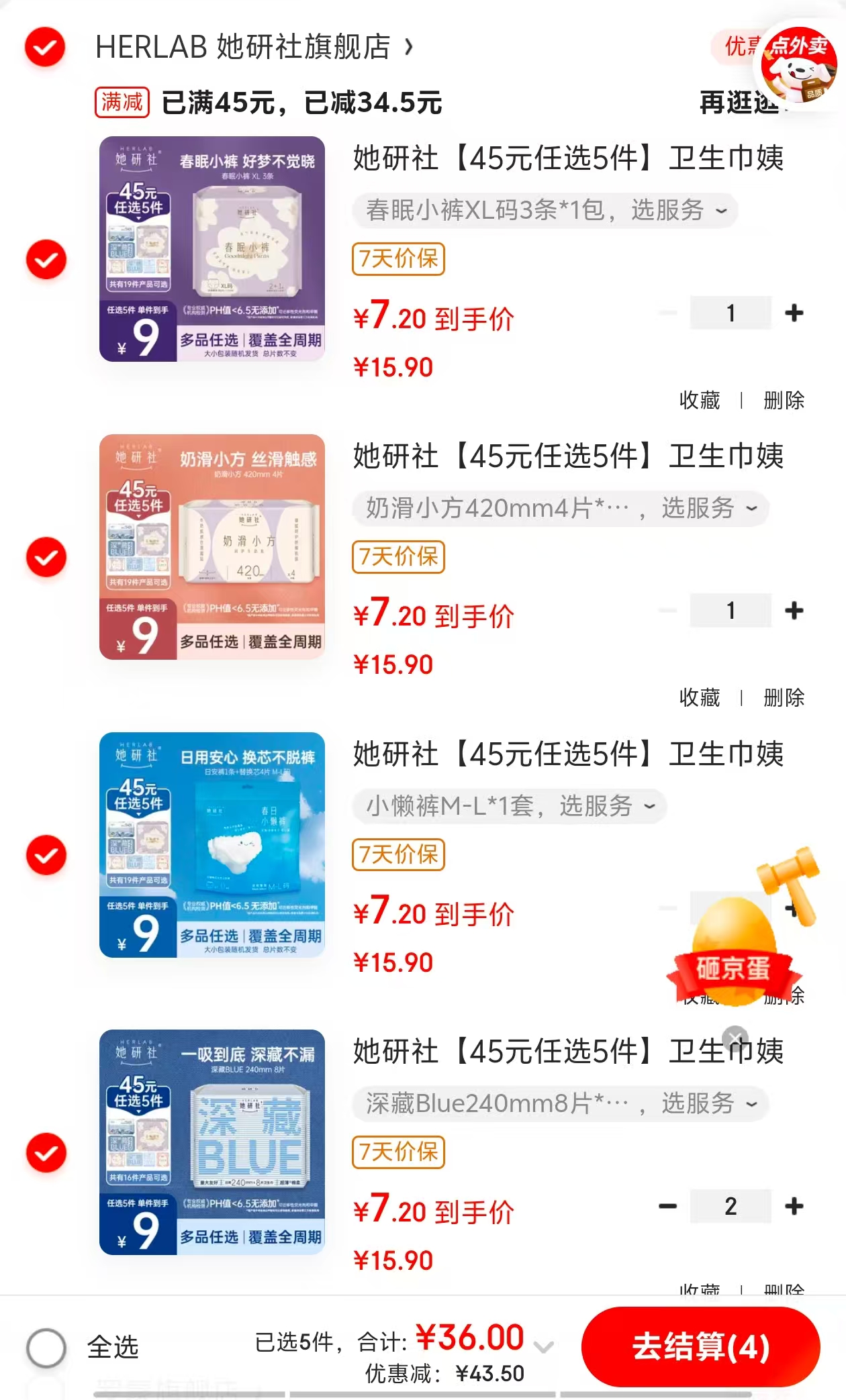846x1400 pixels.
Task: Decrease quantity of 深藏Blue240mm item
Action: pyautogui.click(x=667, y=1206)
